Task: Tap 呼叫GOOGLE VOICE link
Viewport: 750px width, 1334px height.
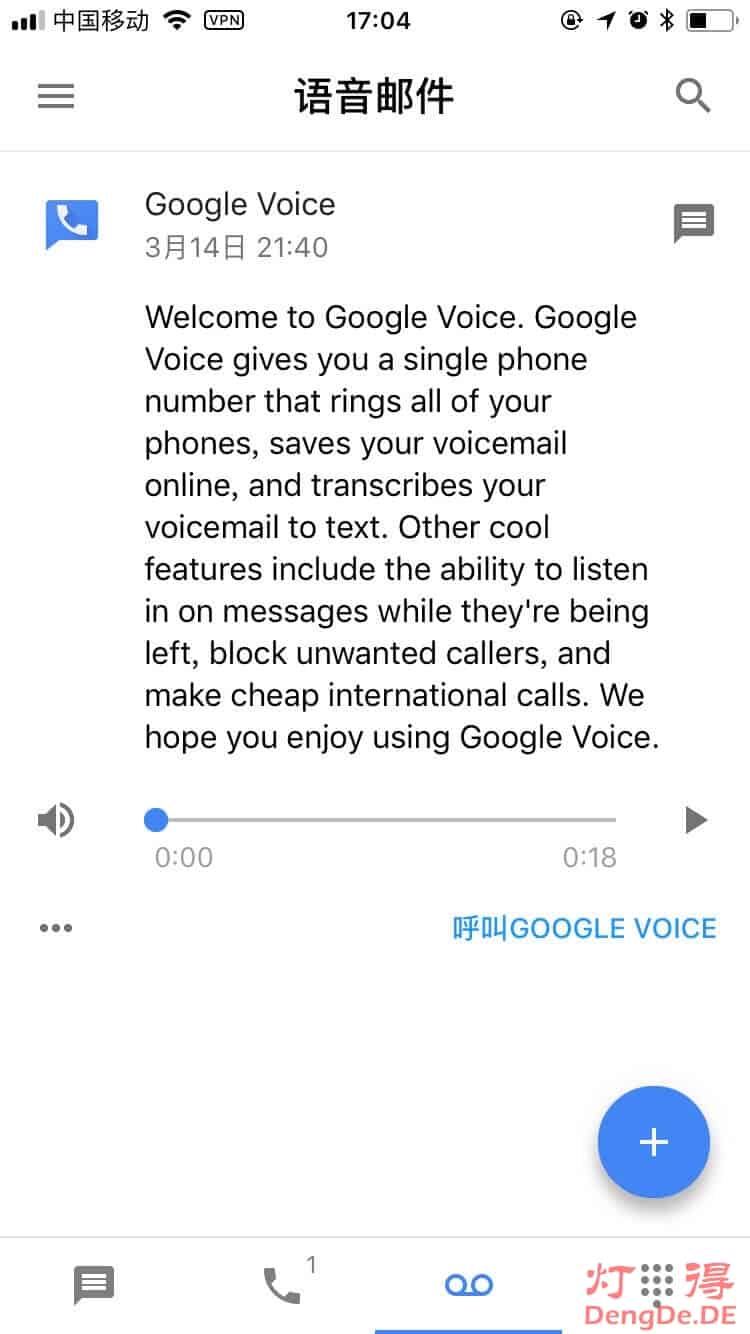Action: click(585, 928)
